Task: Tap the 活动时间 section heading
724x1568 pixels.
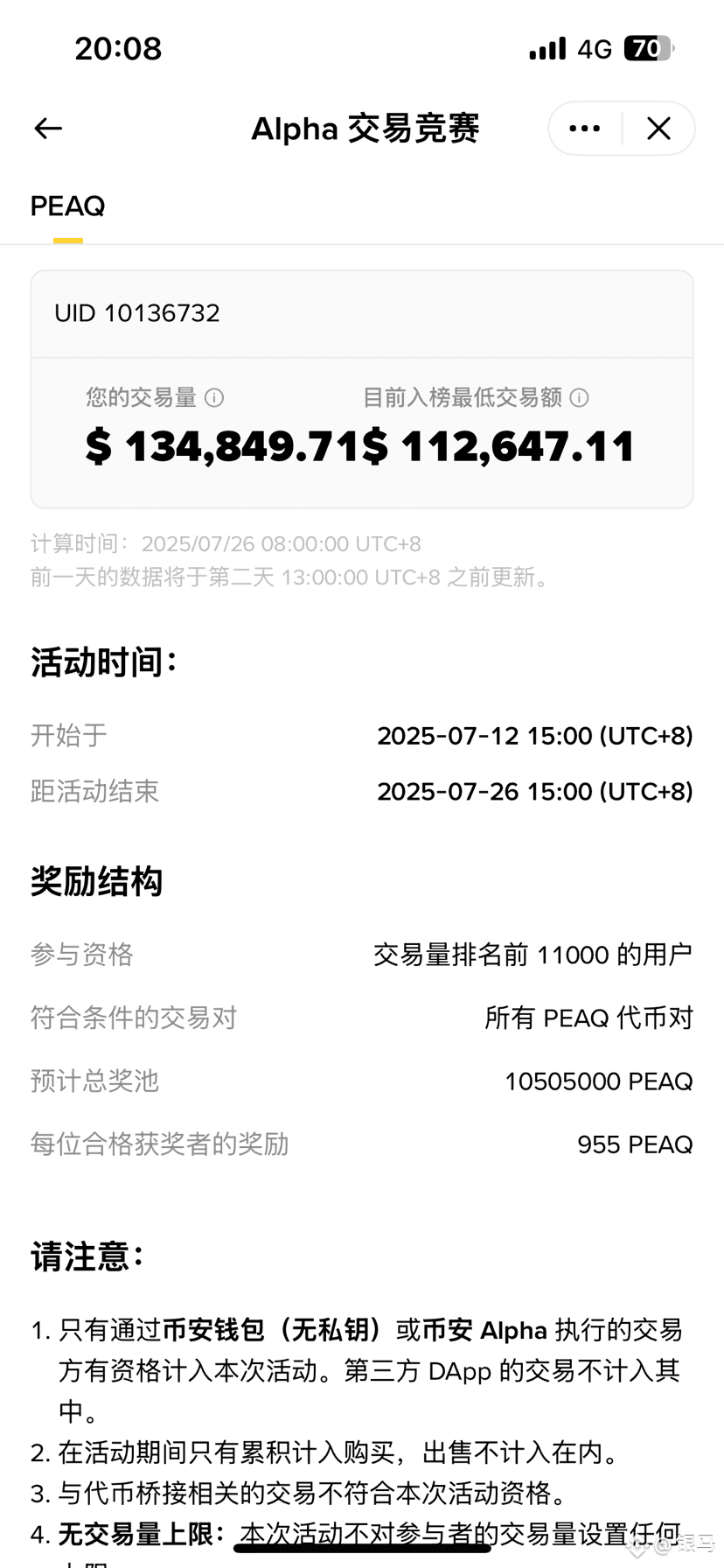Action: tap(103, 662)
